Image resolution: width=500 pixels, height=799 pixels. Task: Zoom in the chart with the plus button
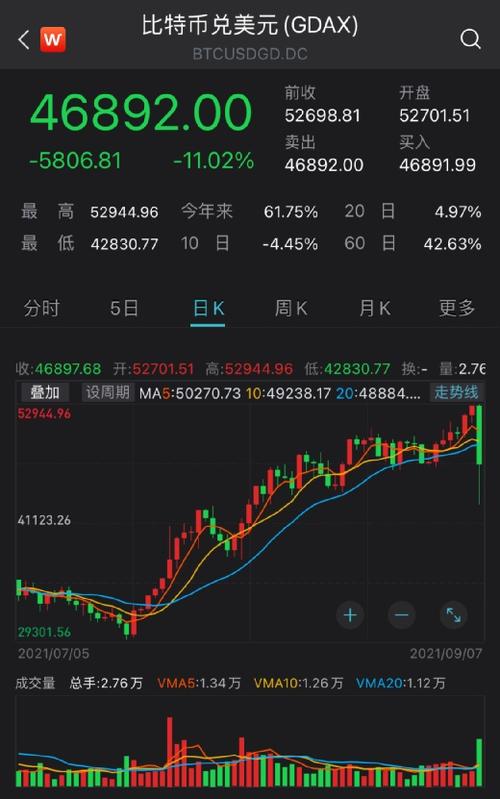pyautogui.click(x=350, y=615)
